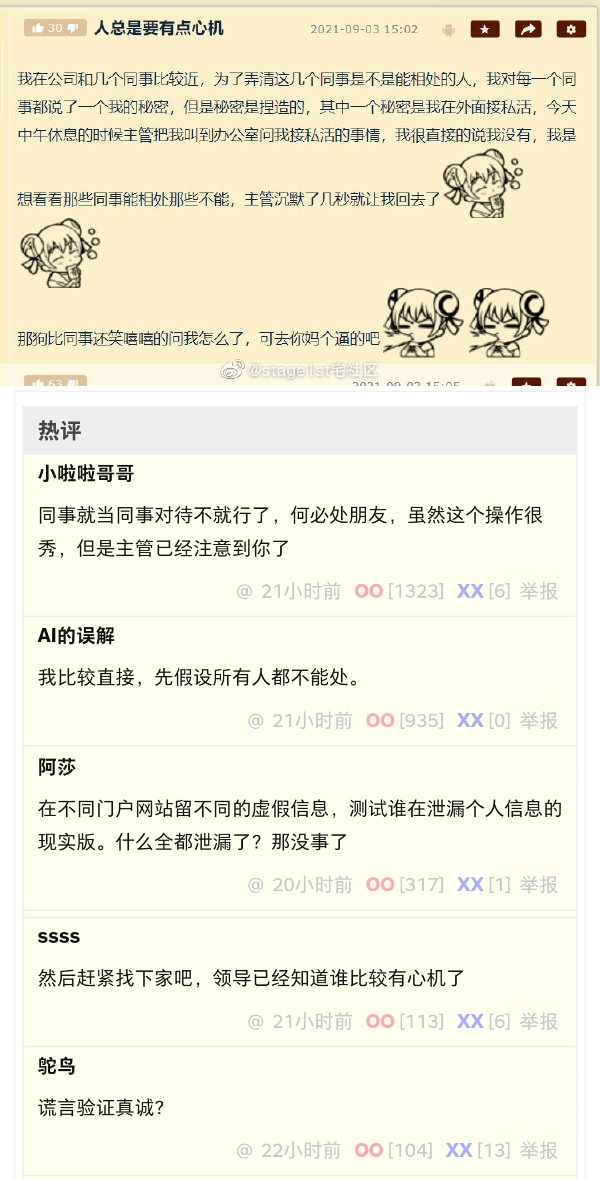The width and height of the screenshot is (600, 1179).
Task: Downvote XX on AI的误解's comment
Action: click(470, 720)
